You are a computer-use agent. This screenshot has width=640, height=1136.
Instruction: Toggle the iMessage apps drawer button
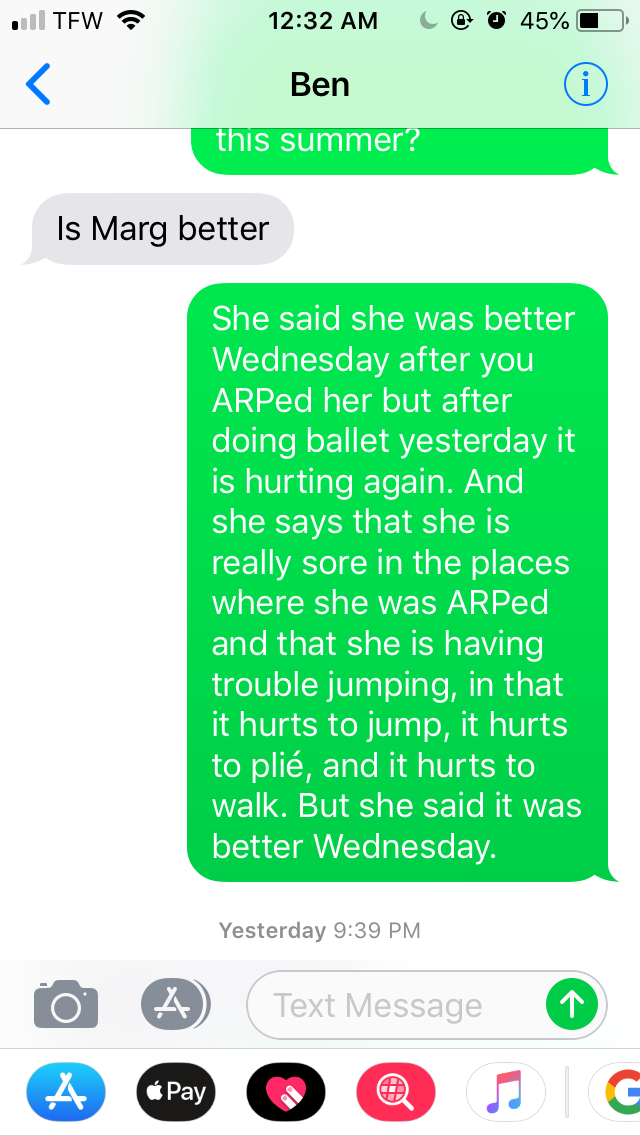pyautogui.click(x=175, y=1004)
